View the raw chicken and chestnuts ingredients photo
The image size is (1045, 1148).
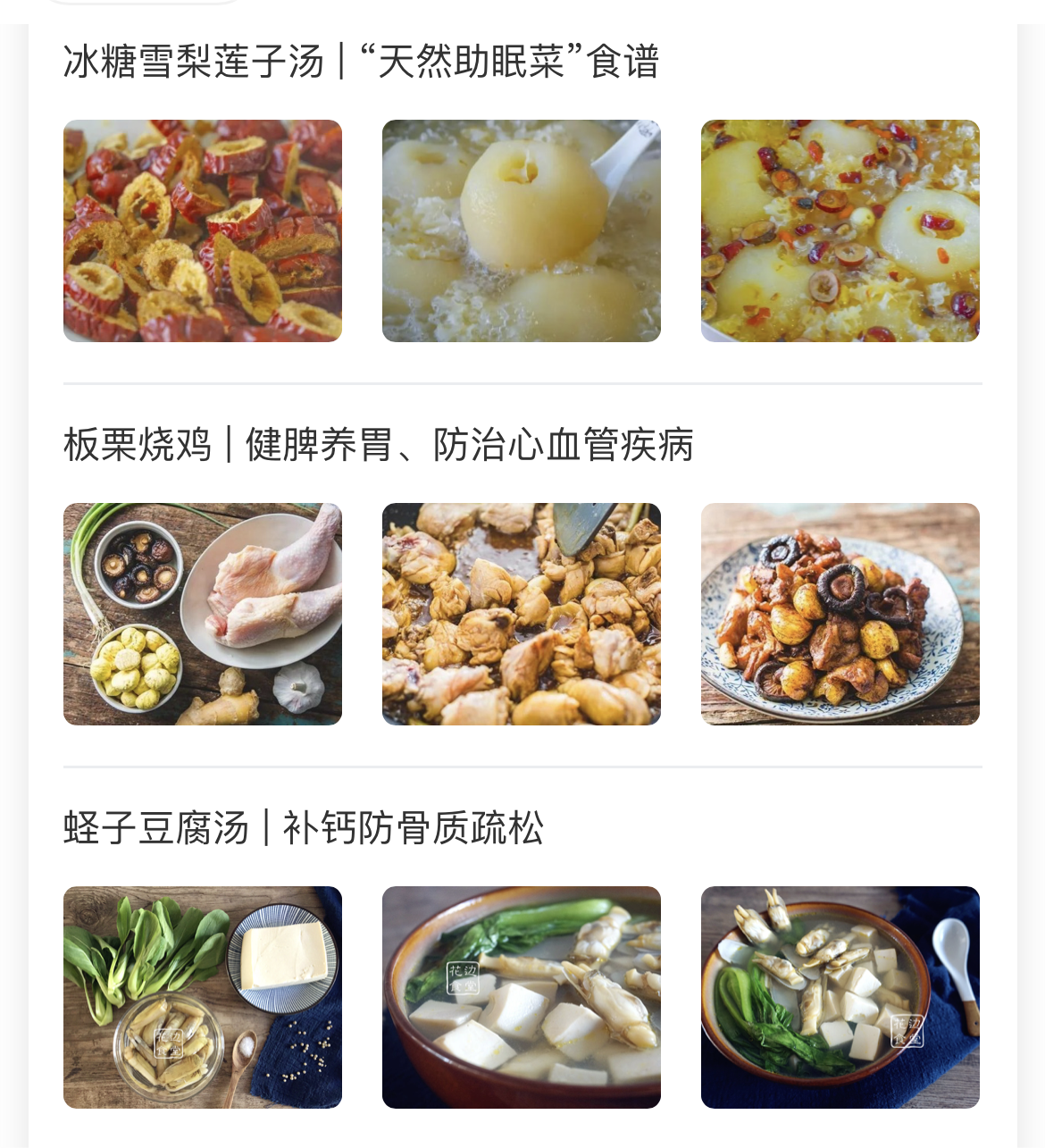[203, 614]
